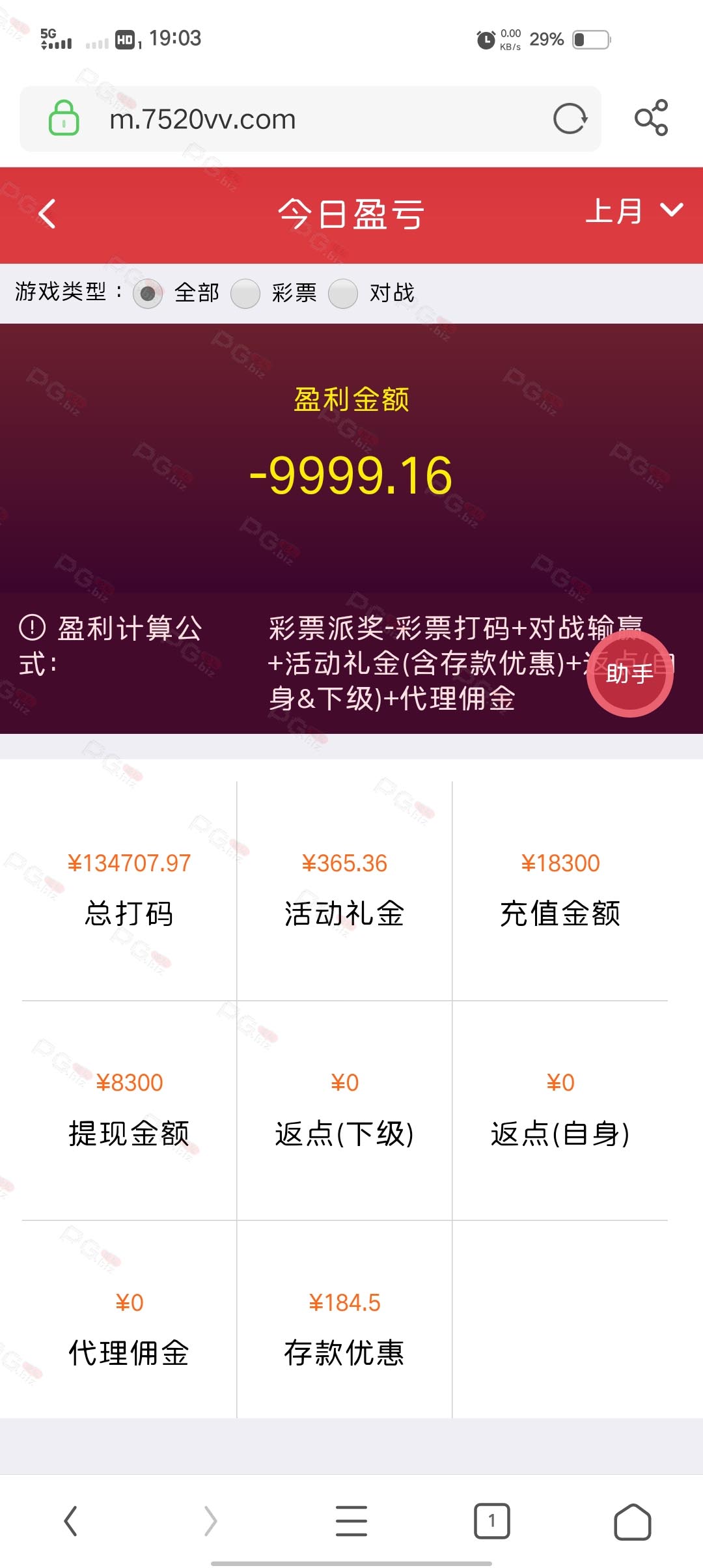Reload the page with the refresh icon

[x=570, y=119]
